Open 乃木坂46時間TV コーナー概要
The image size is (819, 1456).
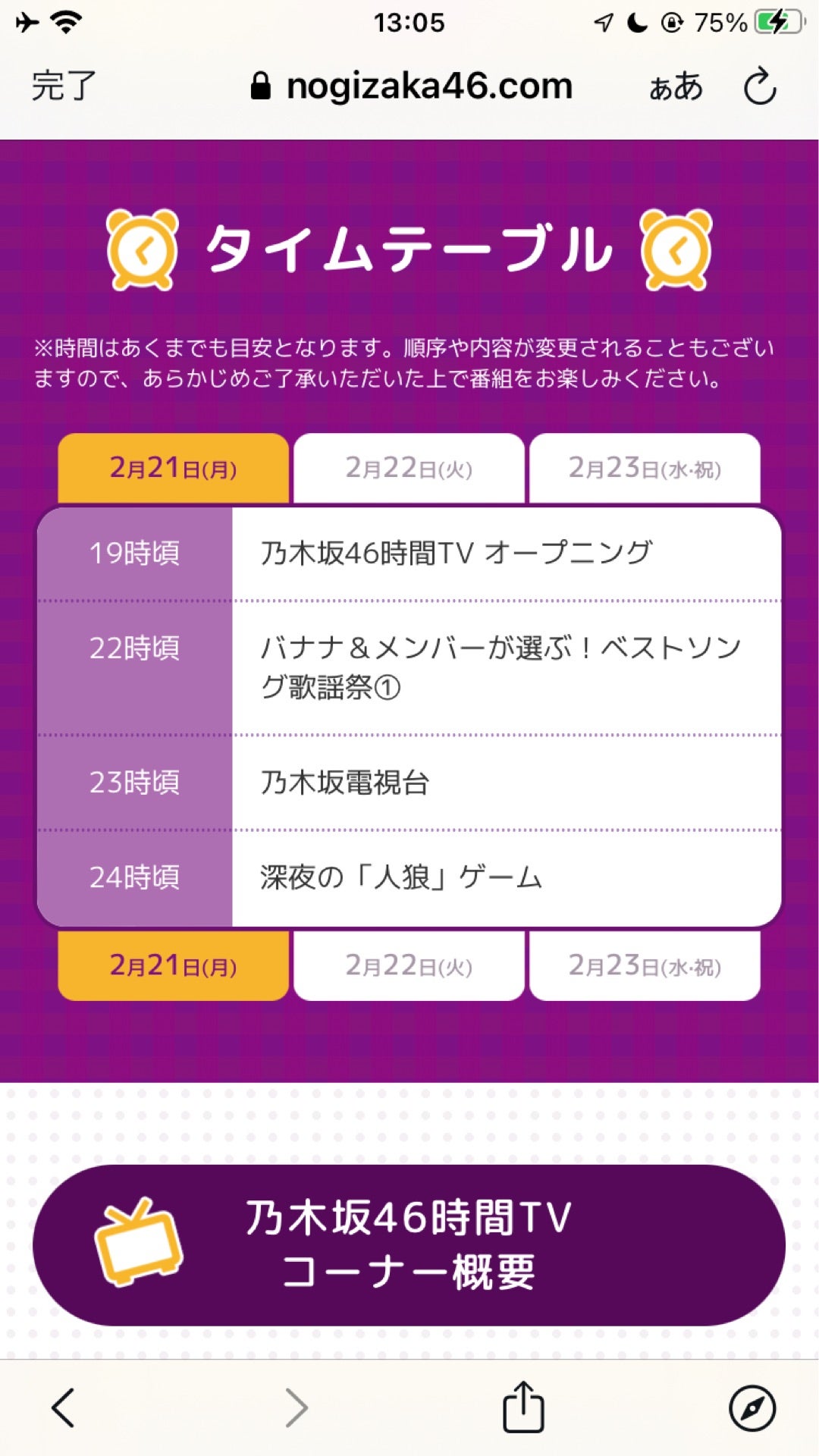(409, 1245)
